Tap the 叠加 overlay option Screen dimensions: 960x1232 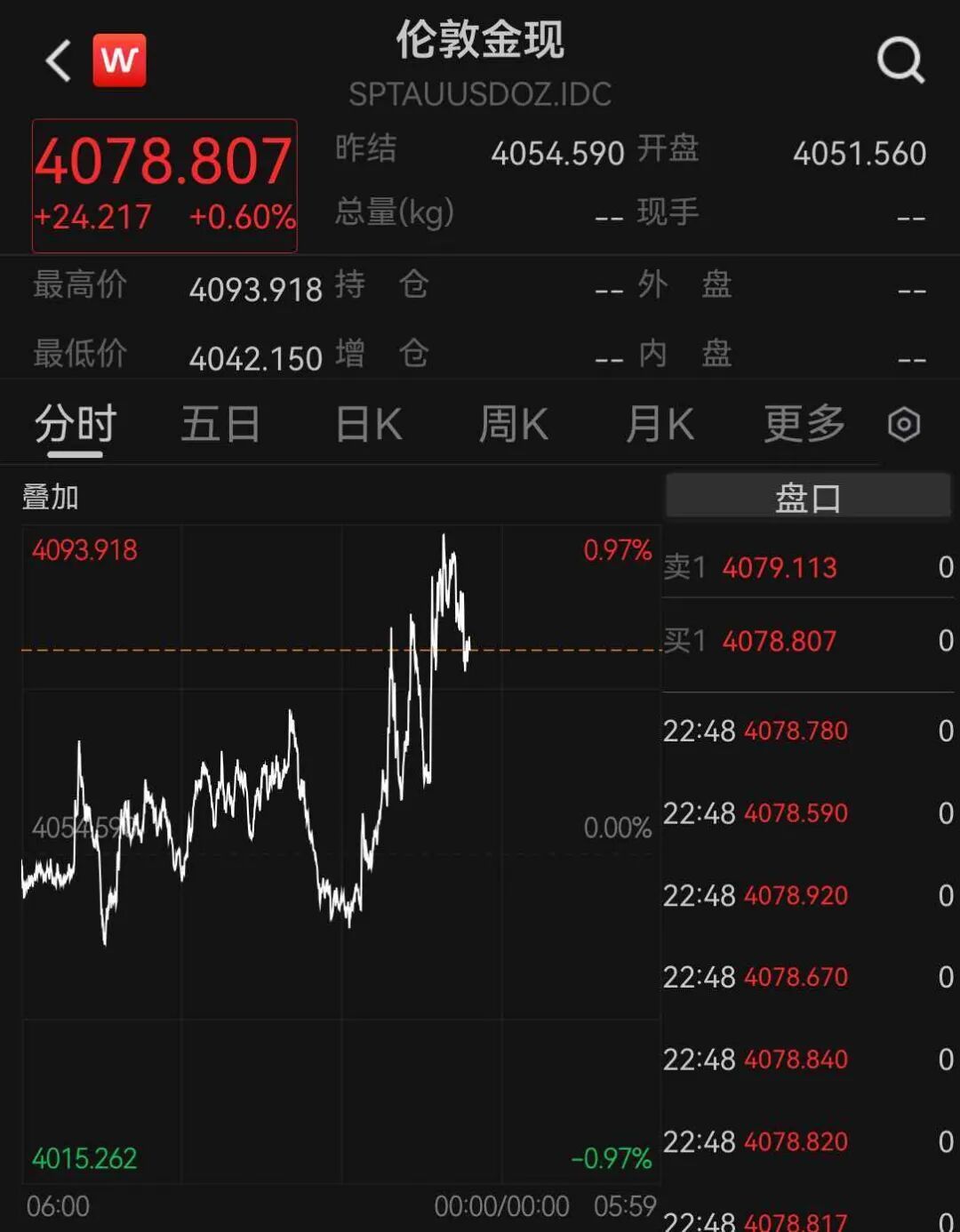pos(51,497)
